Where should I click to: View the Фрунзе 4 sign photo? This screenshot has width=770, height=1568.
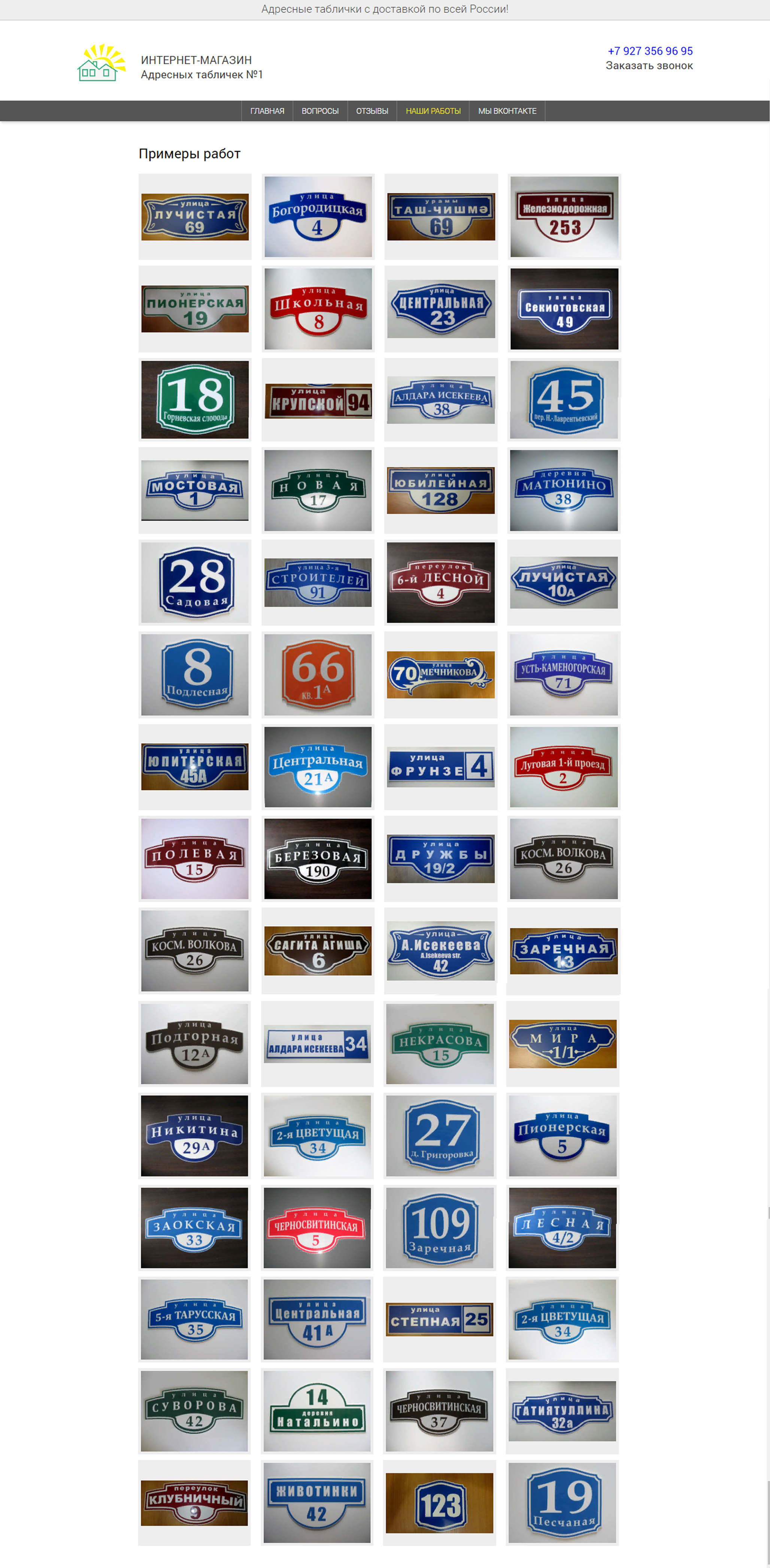440,766
